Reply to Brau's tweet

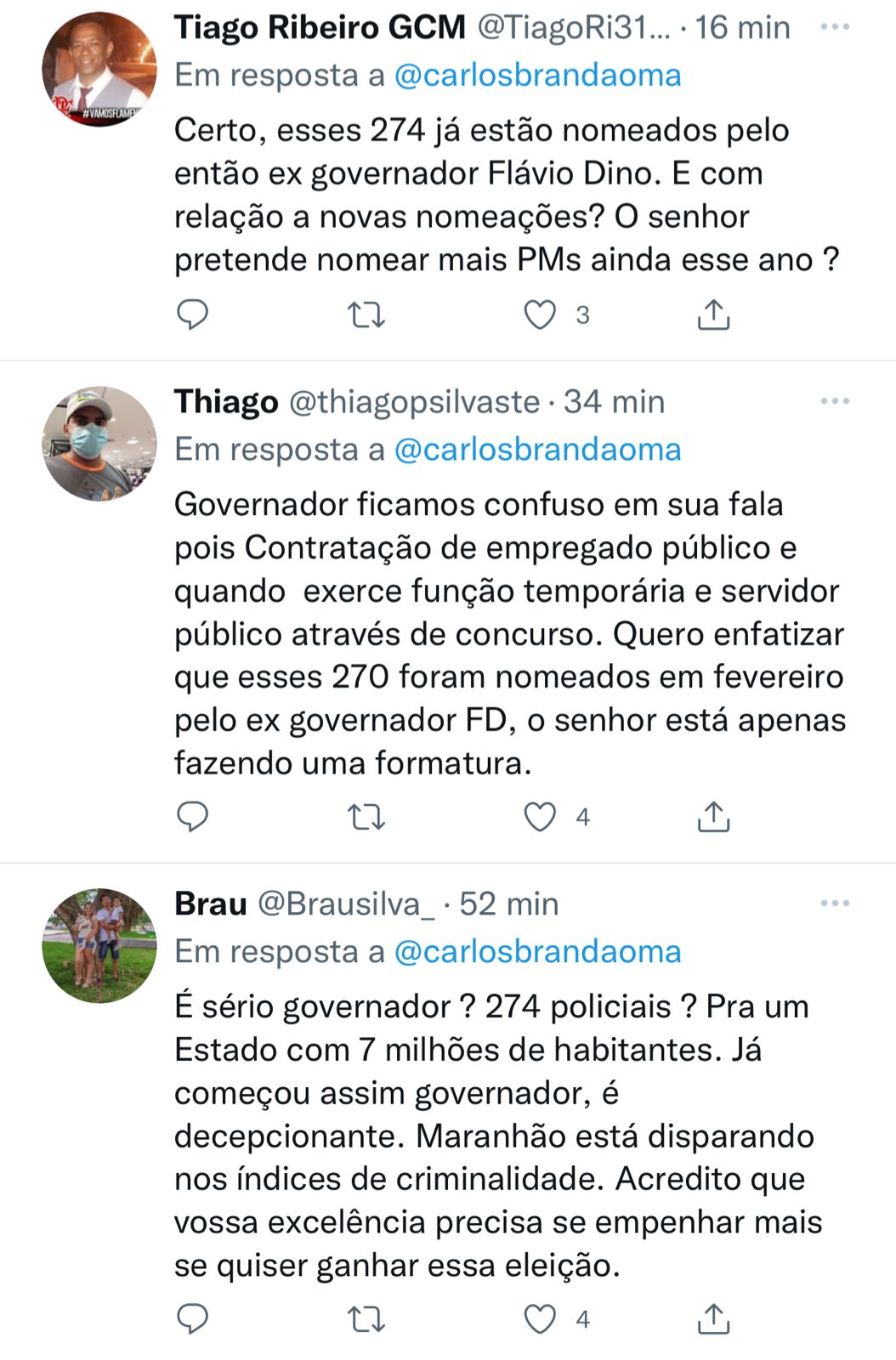click(x=192, y=1319)
